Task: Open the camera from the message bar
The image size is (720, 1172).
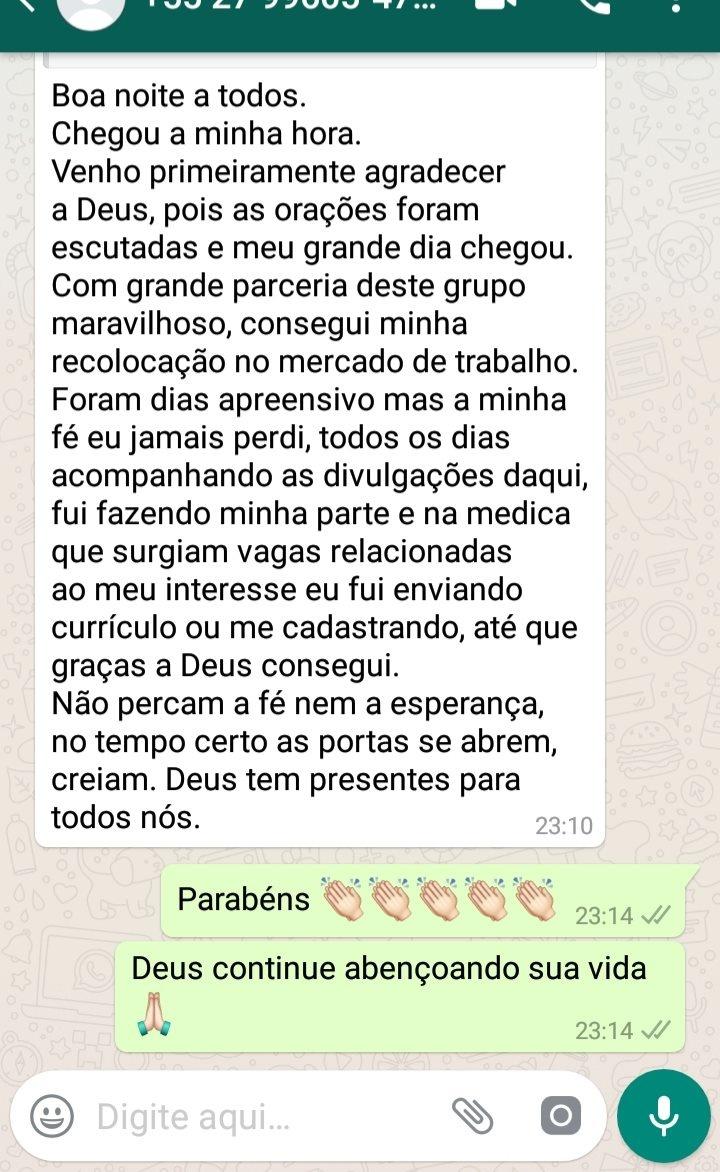Action: (x=561, y=1115)
